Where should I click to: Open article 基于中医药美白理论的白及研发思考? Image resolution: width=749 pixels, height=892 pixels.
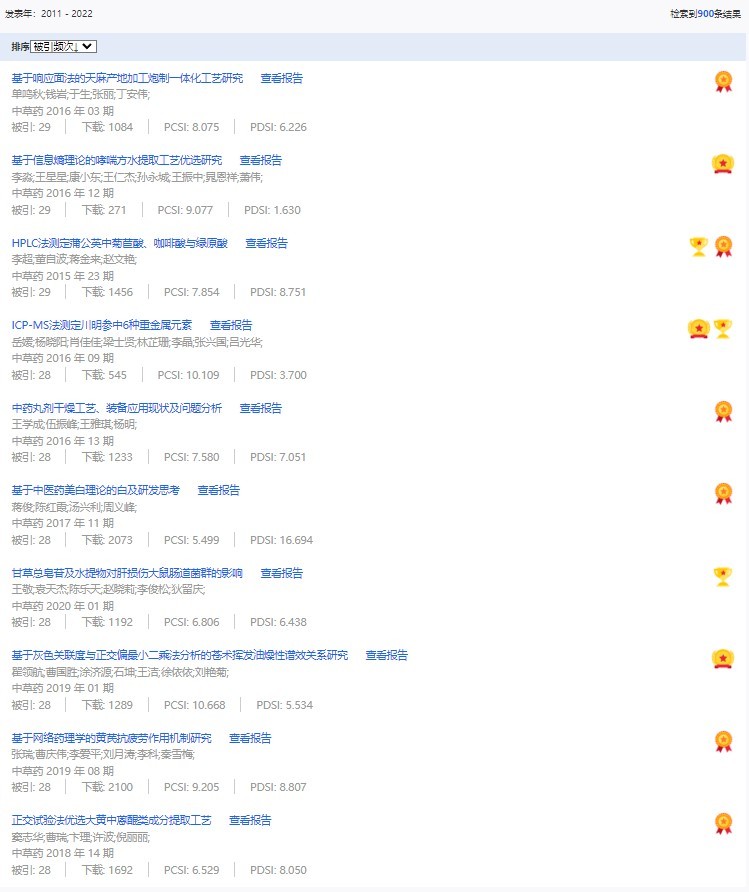click(95, 490)
